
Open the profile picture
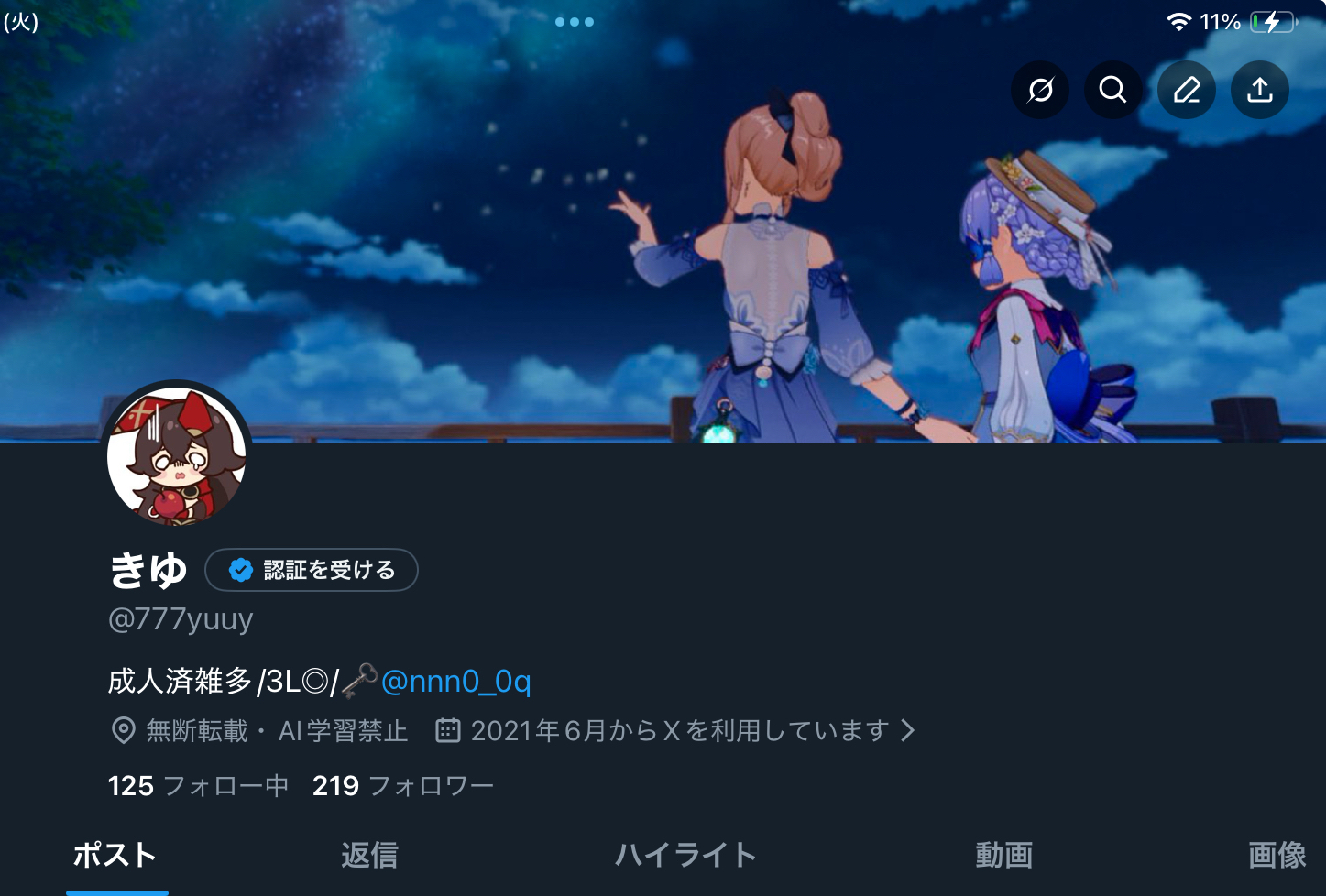[x=177, y=456]
